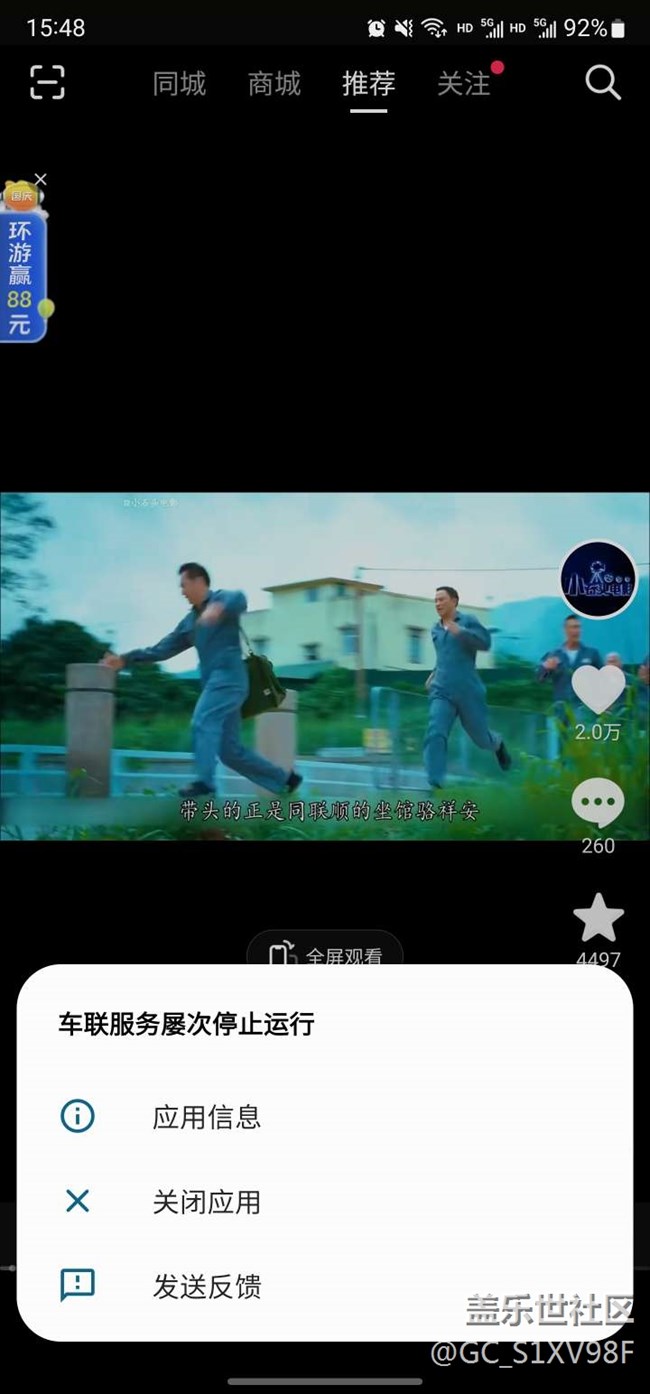Open the 环游赢88元 promotion widget

click(x=22, y=275)
